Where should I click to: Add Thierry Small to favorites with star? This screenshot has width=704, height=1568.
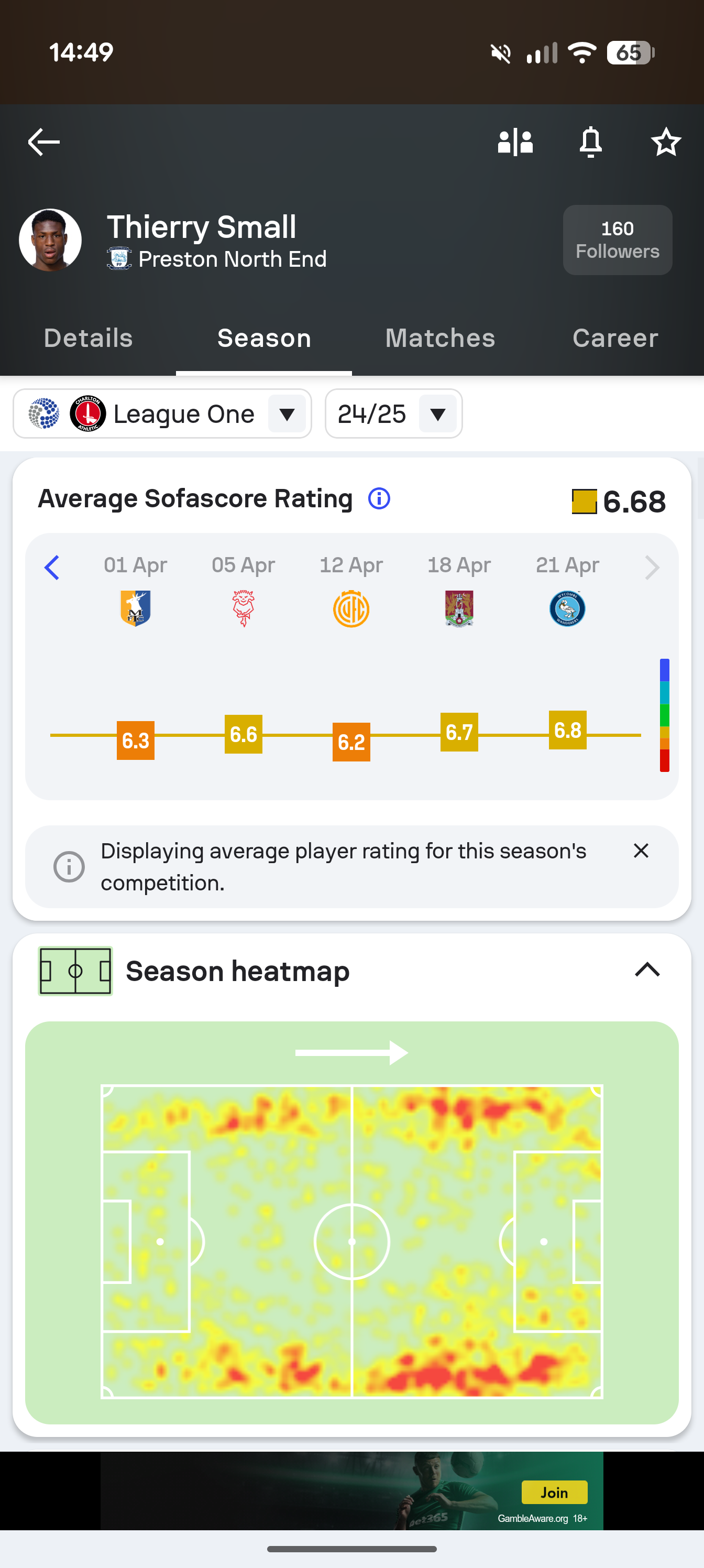point(666,142)
